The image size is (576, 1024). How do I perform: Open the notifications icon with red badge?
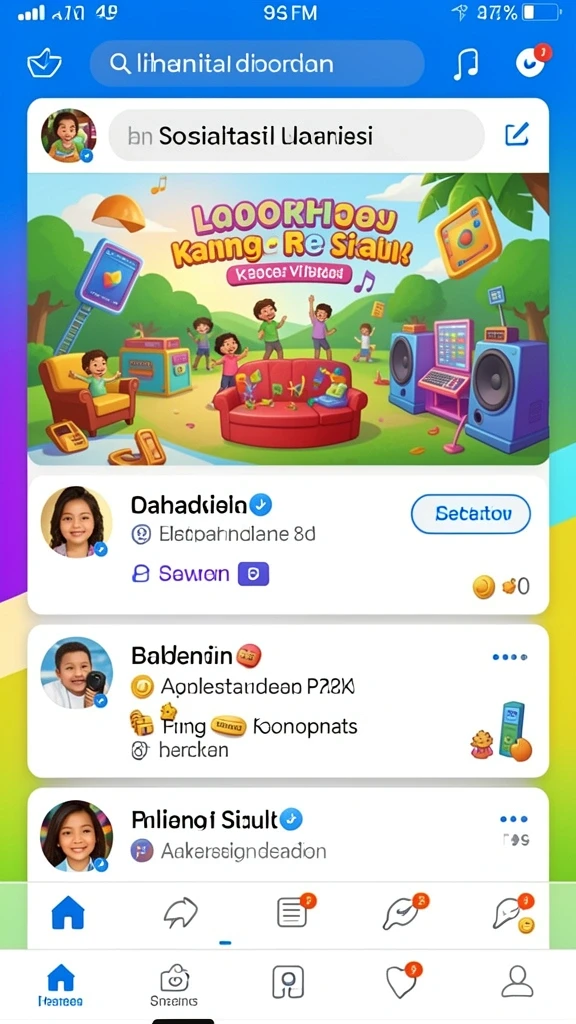532,61
